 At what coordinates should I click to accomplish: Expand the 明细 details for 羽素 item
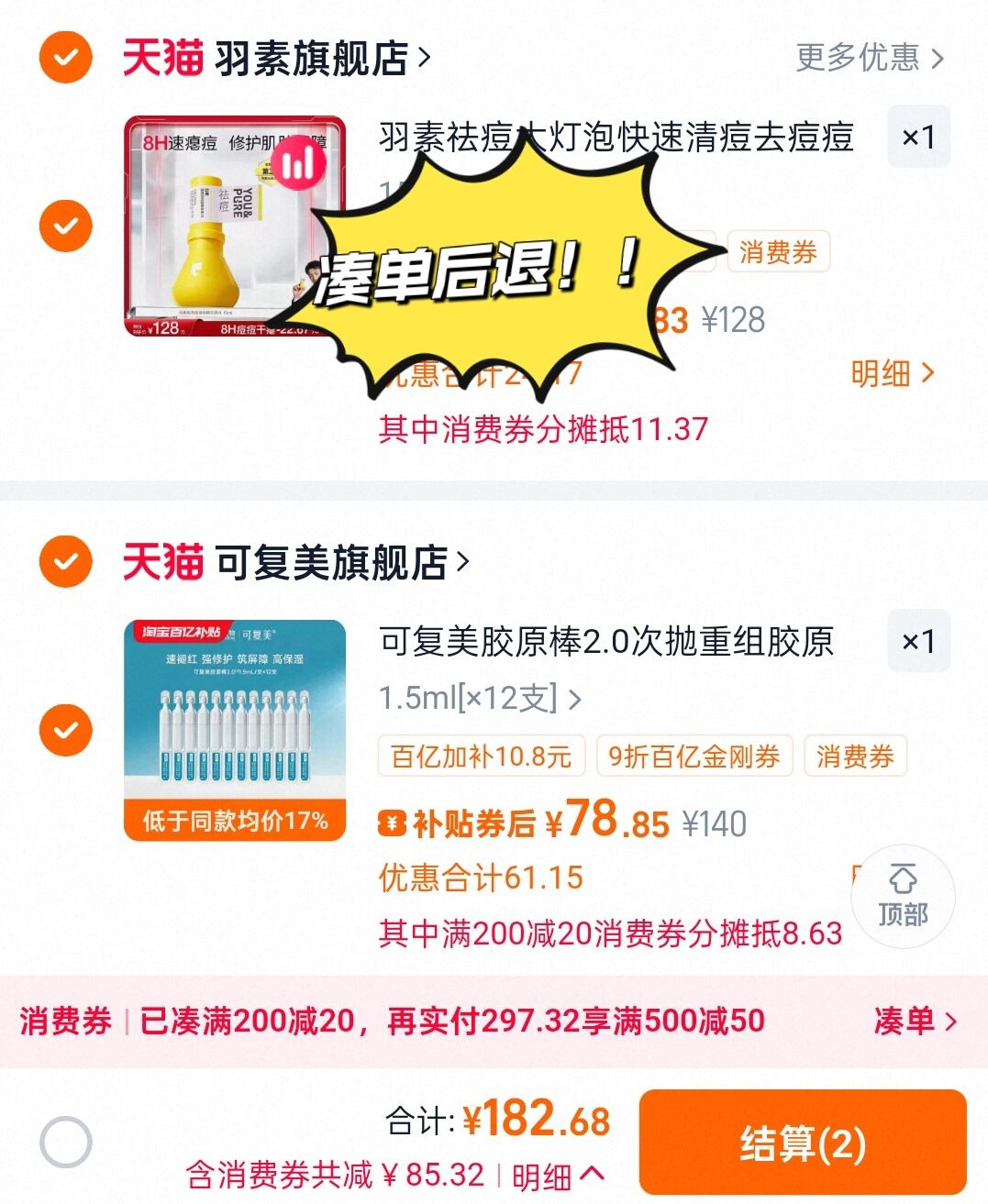pyautogui.click(x=894, y=374)
